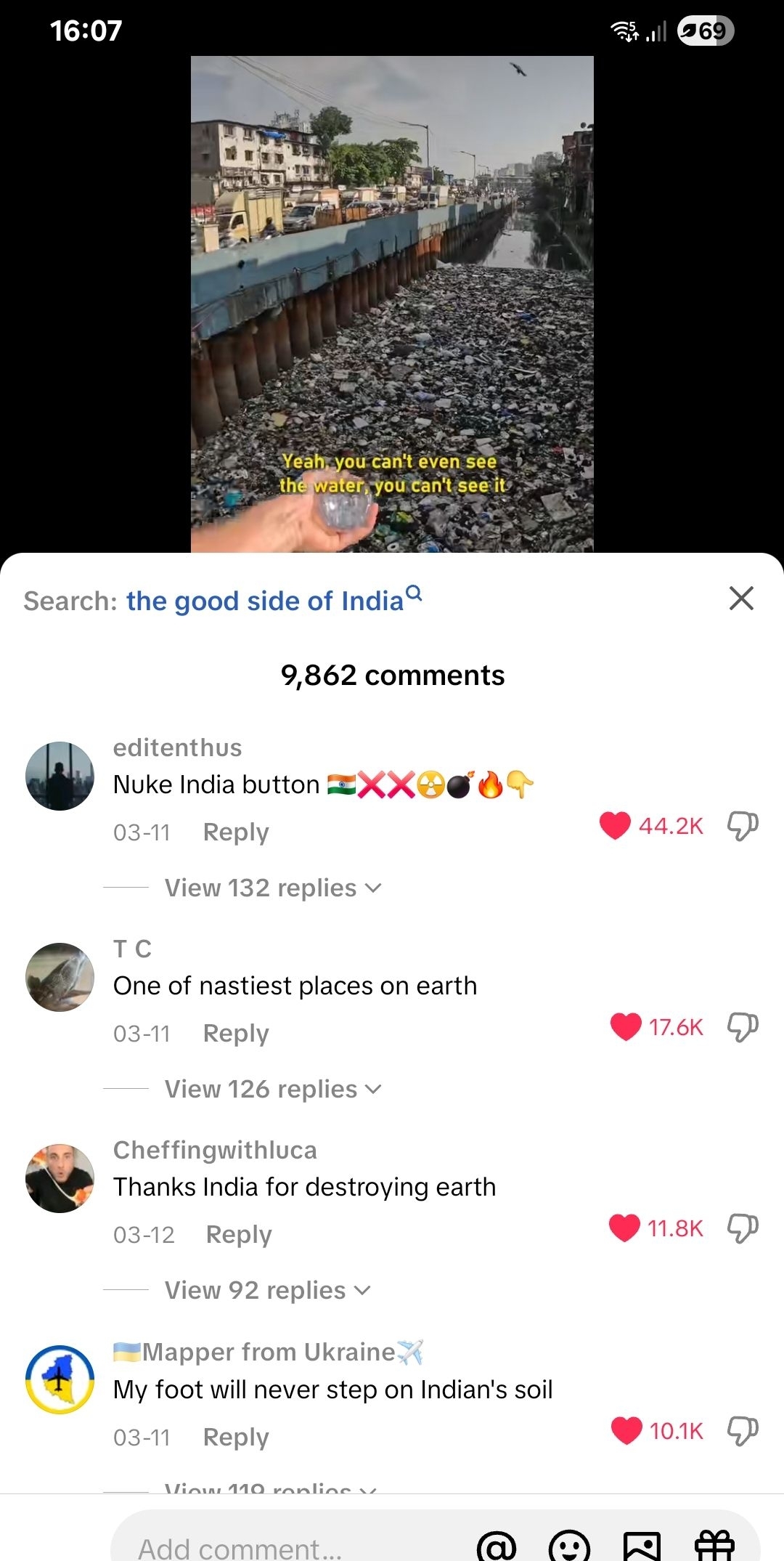Mention someone with the @ icon
The height and width of the screenshot is (1561, 784).
click(497, 1546)
